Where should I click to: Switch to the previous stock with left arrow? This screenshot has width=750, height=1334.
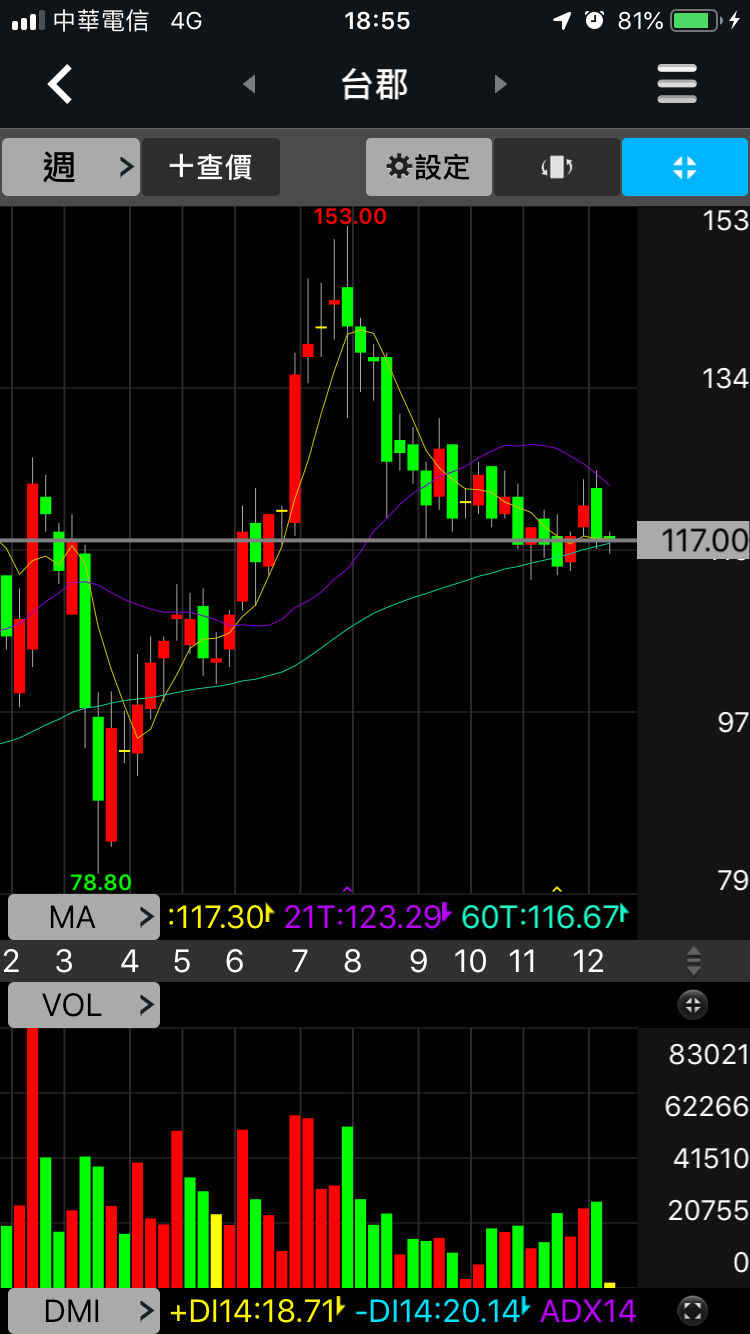pyautogui.click(x=249, y=85)
